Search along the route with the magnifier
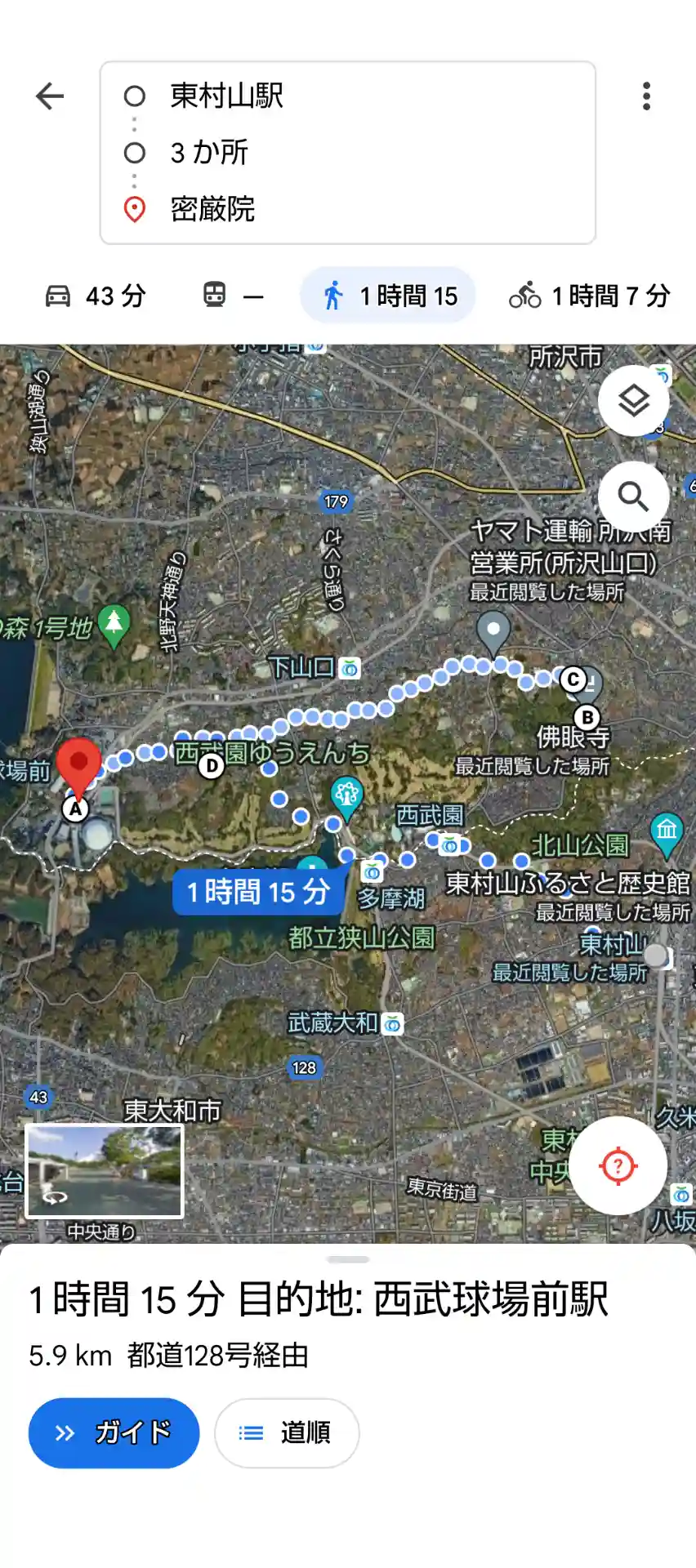 coord(634,496)
